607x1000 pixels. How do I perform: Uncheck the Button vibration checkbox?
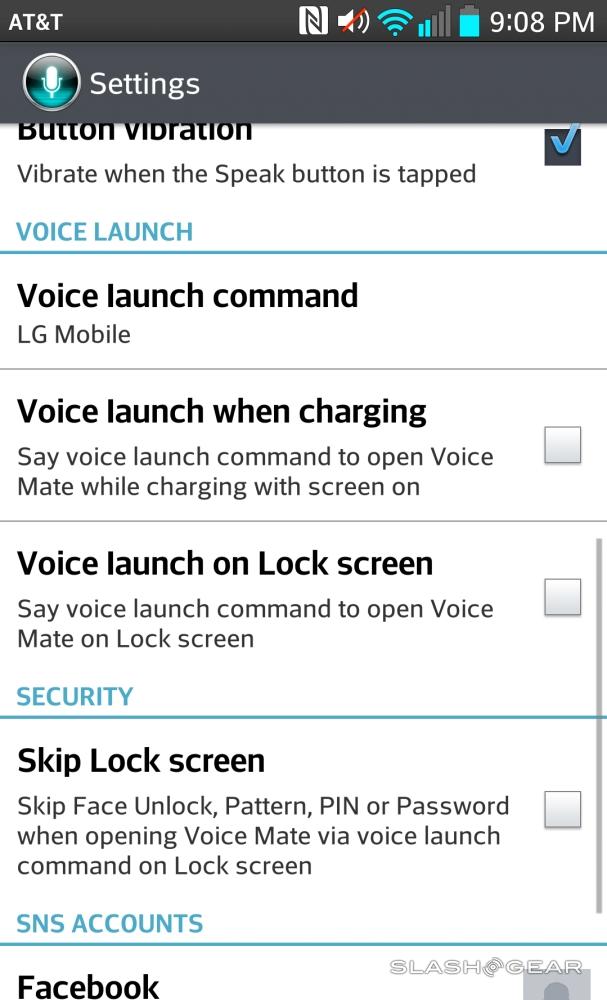coord(562,143)
